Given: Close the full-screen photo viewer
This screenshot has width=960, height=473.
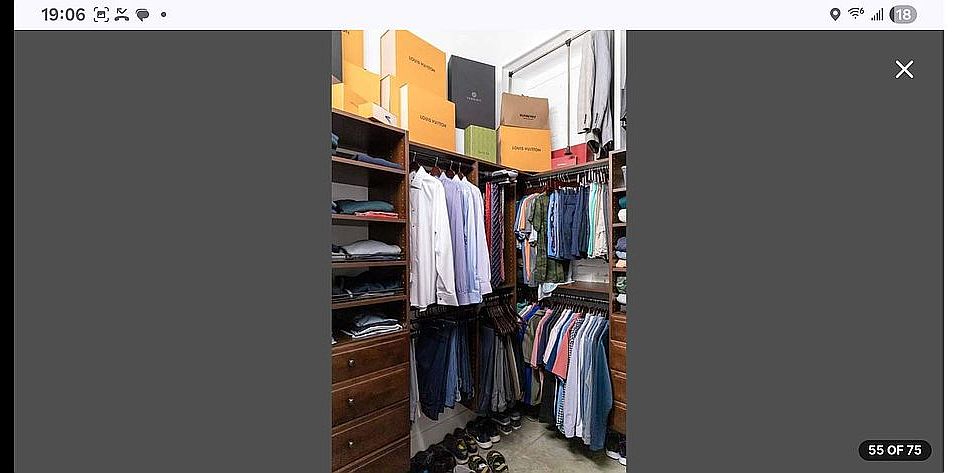Looking at the screenshot, I should (x=904, y=69).
